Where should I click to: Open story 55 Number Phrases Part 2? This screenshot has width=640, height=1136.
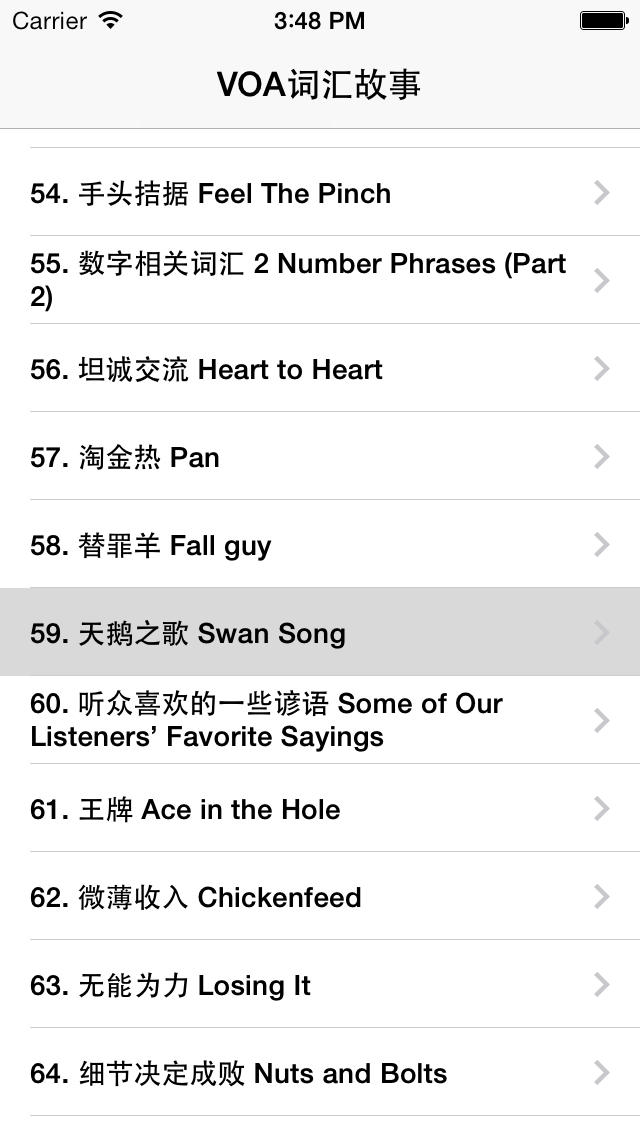(320, 280)
